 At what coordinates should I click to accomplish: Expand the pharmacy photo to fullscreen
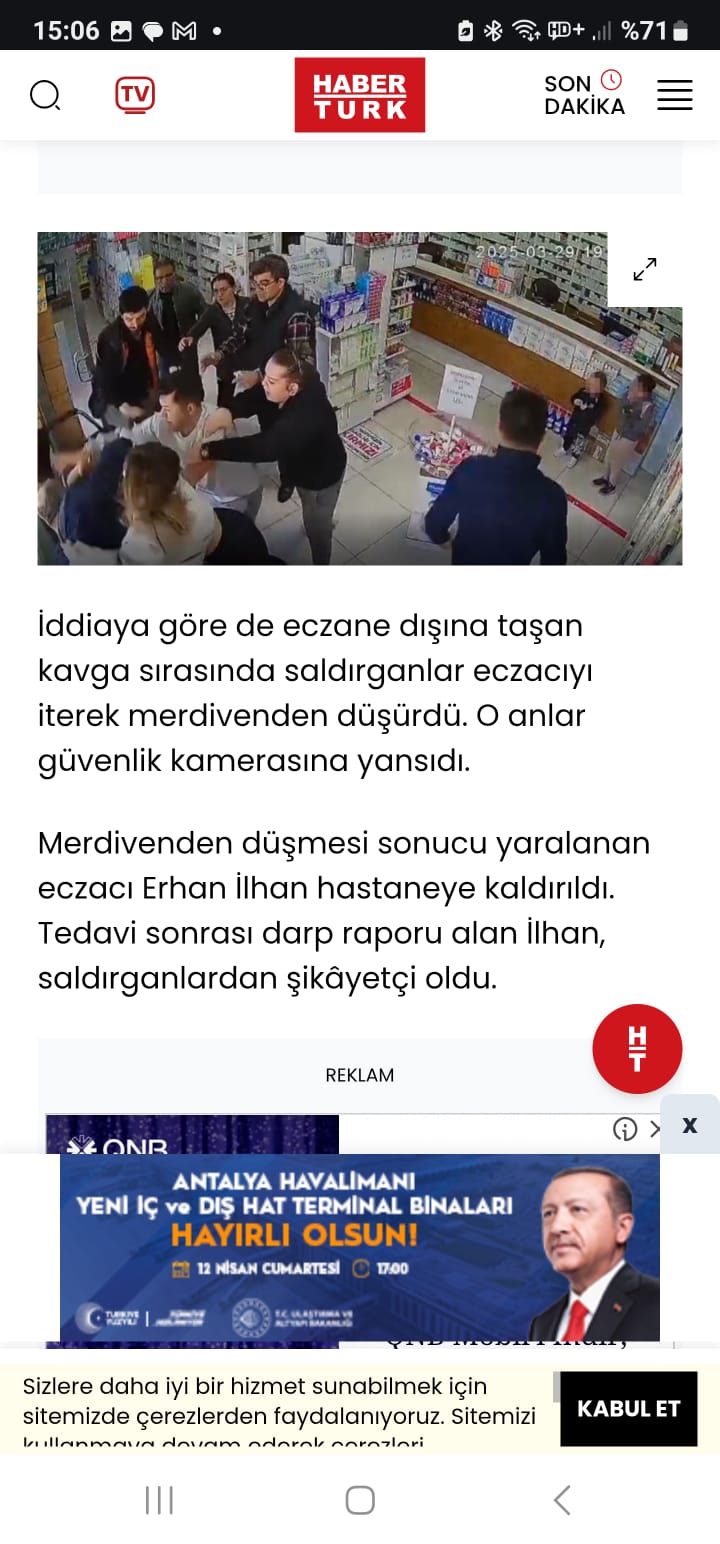tap(645, 269)
